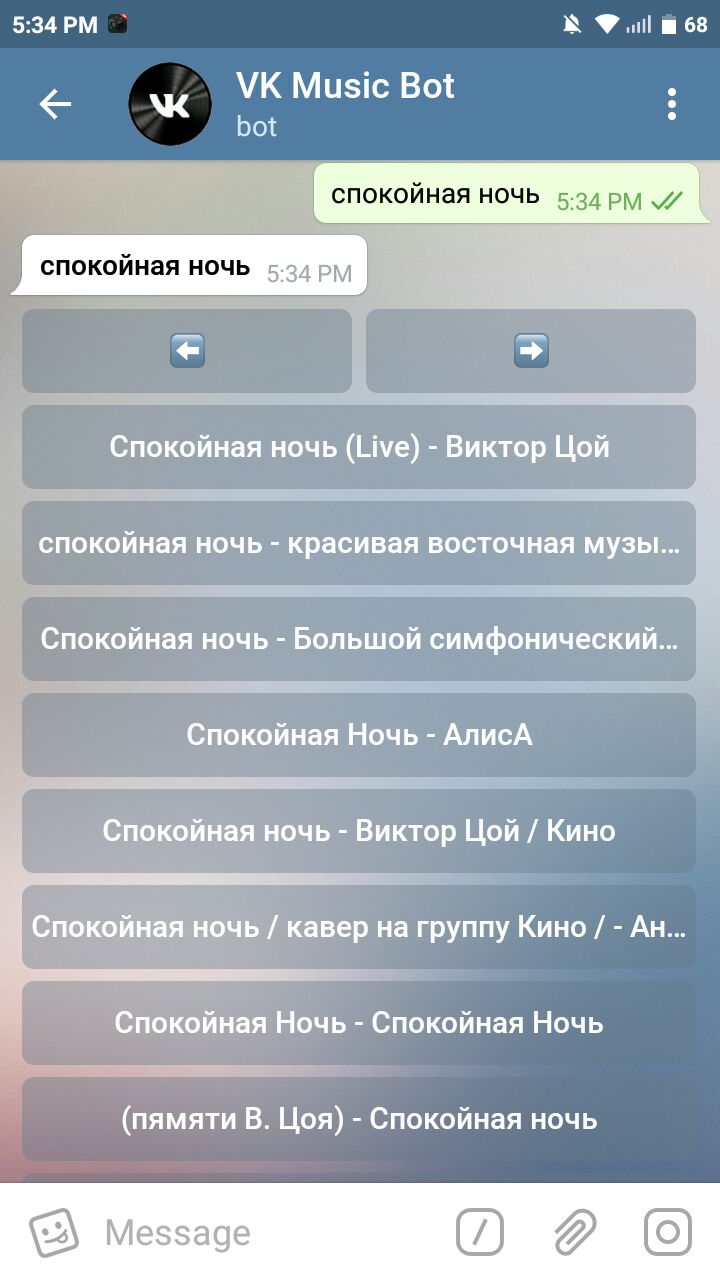Open the chat overflow menu
The width and height of the screenshot is (720, 1280).
coord(671,104)
